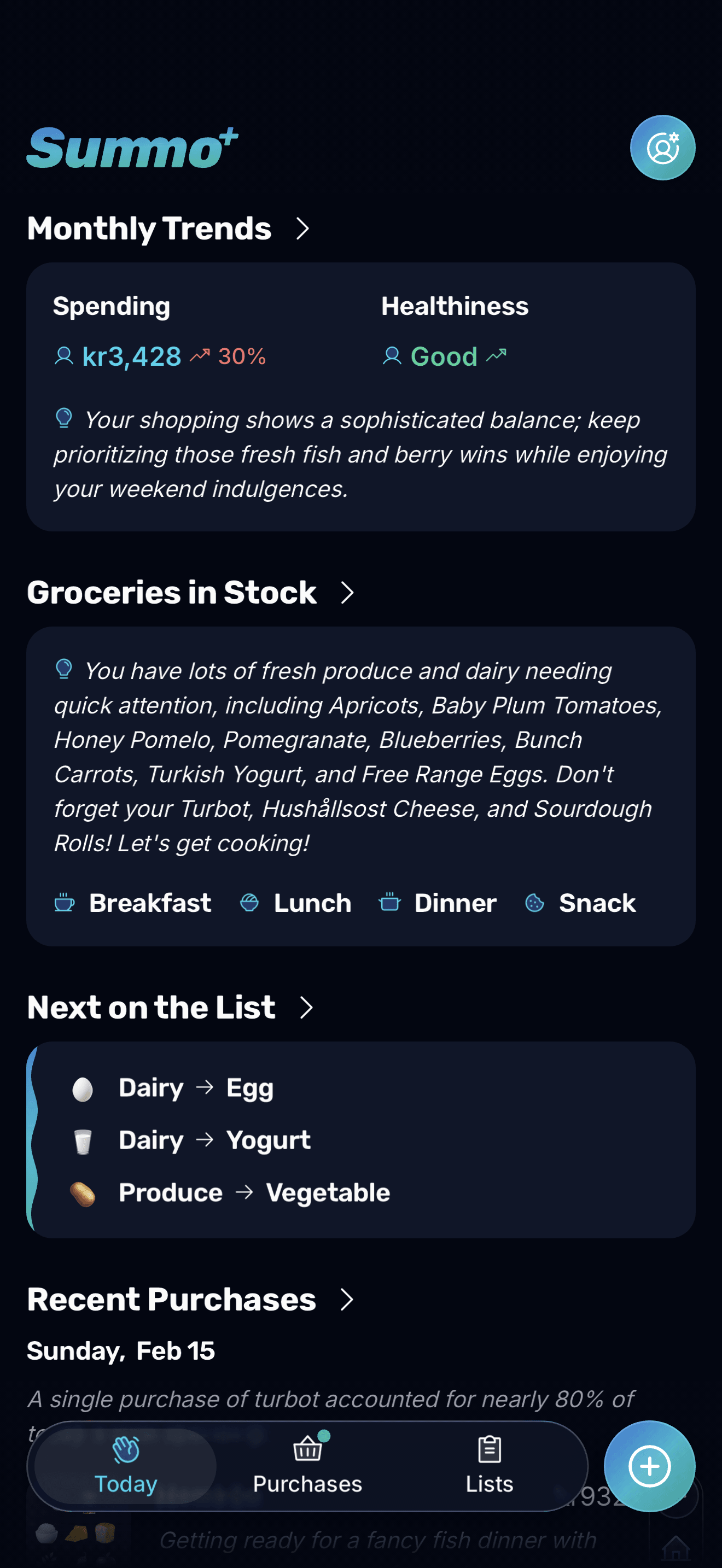Image resolution: width=722 pixels, height=1568 pixels.
Task: Open the account profile settings icon
Action: tap(662, 147)
